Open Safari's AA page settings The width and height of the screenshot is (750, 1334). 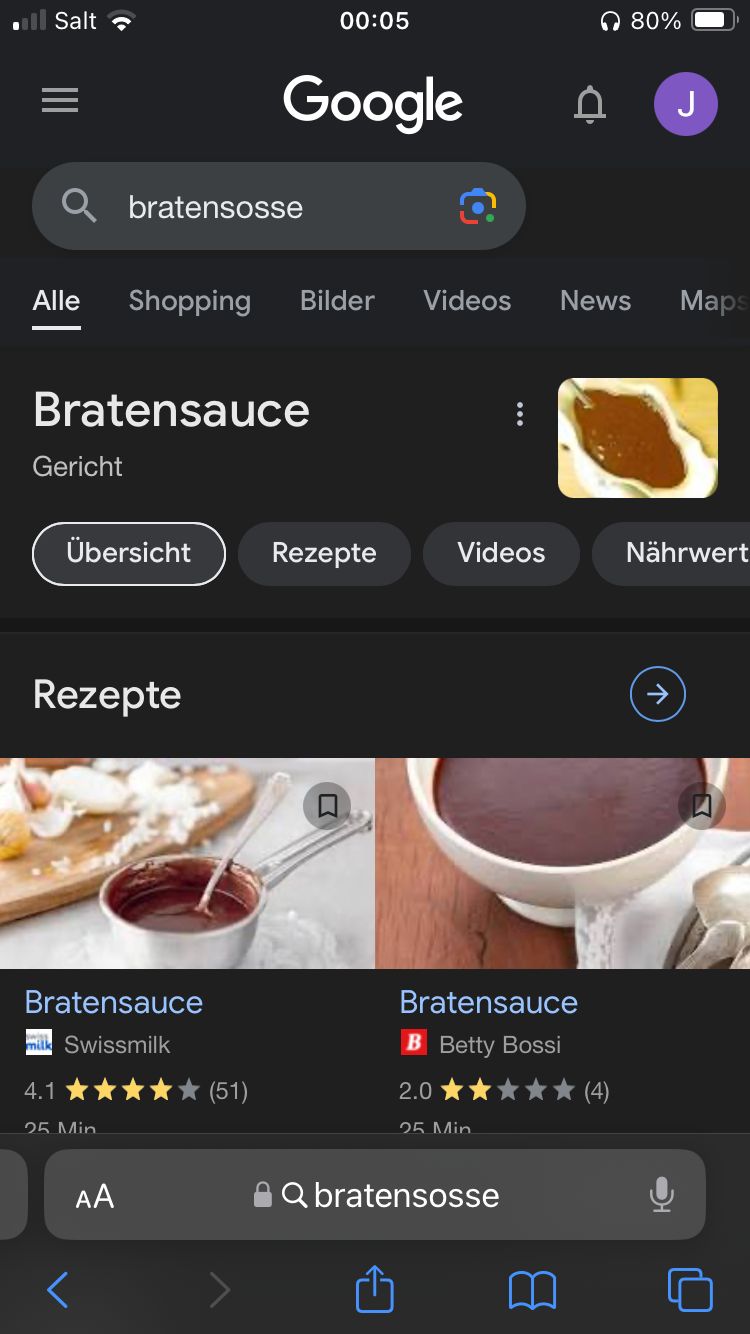pyautogui.click(x=95, y=1196)
